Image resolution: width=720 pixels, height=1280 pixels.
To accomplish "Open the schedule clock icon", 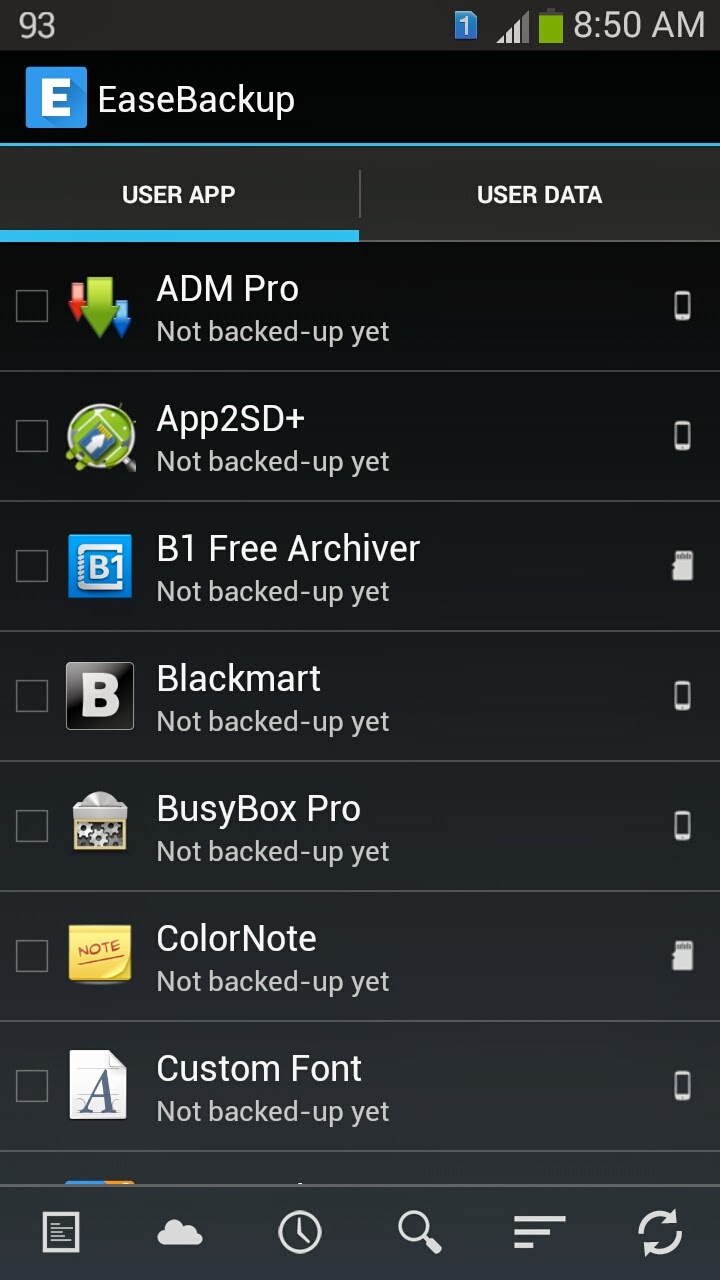I will pos(300,1232).
